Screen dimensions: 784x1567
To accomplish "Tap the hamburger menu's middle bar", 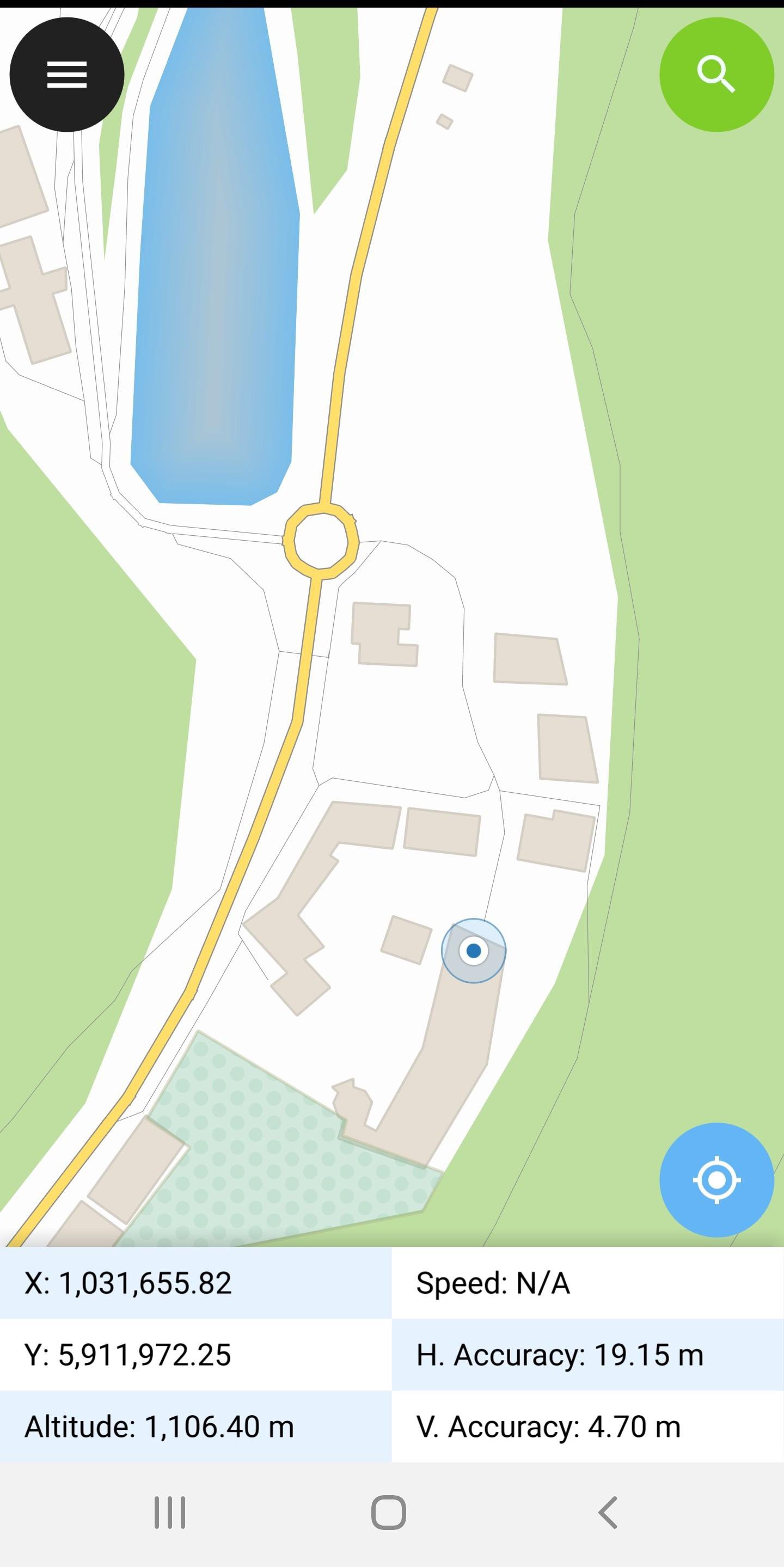I will pyautogui.click(x=67, y=74).
